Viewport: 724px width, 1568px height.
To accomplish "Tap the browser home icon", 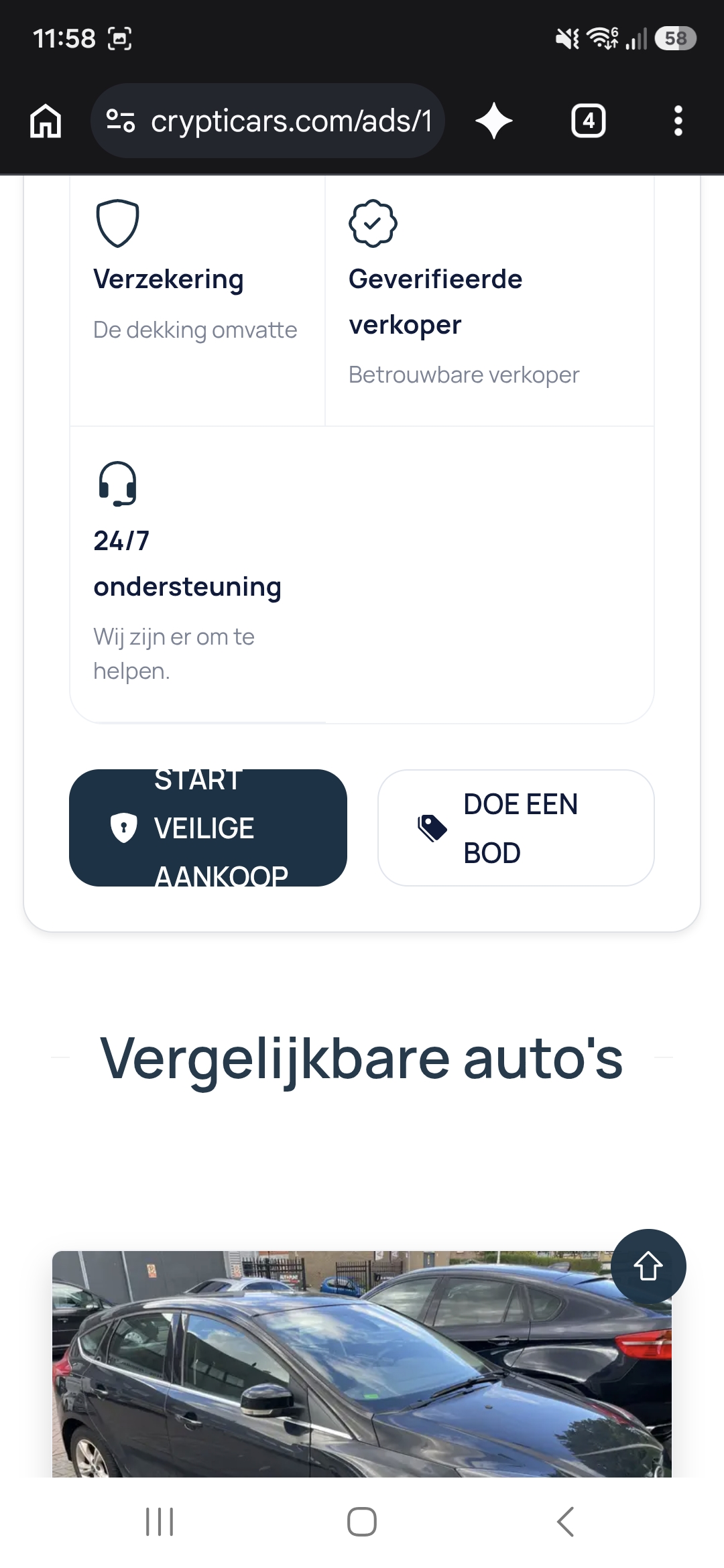I will click(x=46, y=121).
